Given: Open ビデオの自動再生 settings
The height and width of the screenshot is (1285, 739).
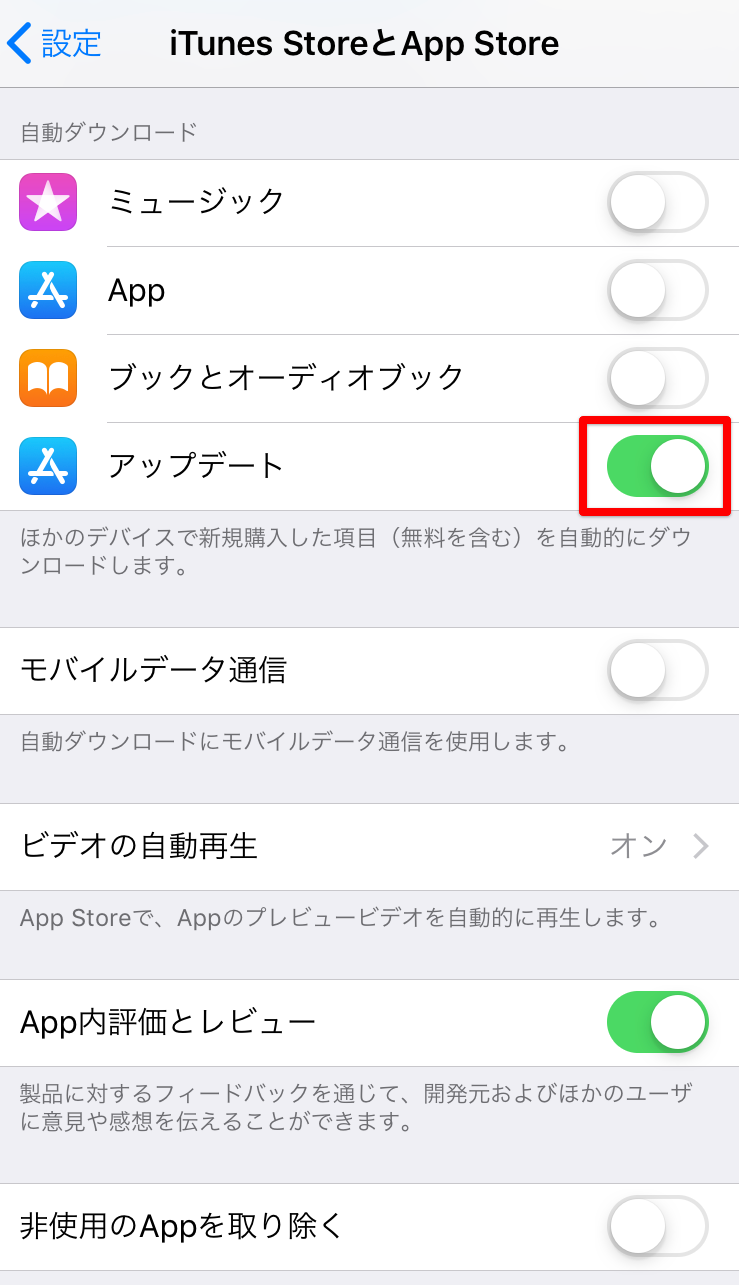Looking at the screenshot, I should click(369, 846).
